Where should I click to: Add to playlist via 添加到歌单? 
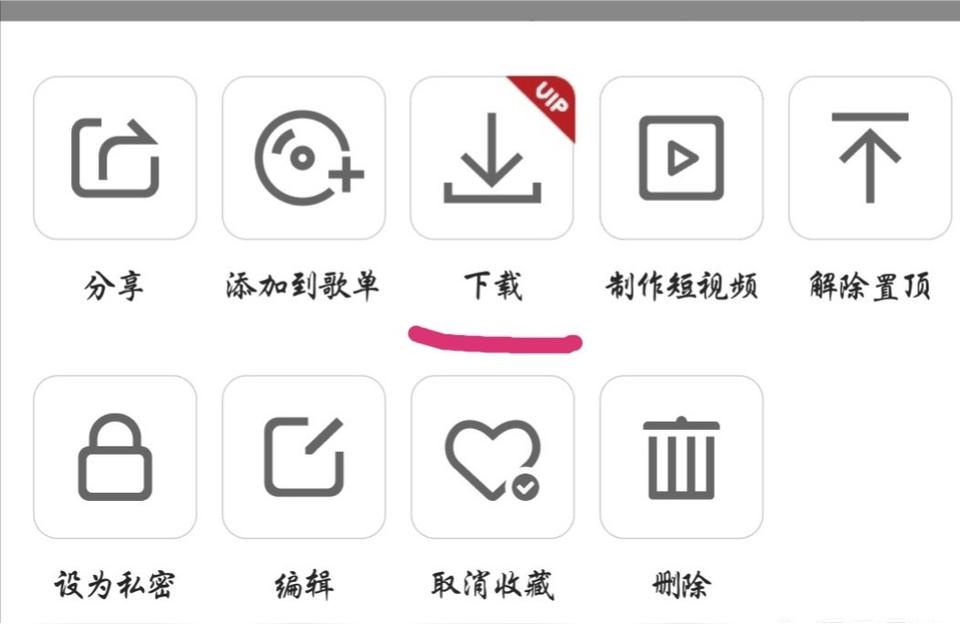tap(304, 158)
